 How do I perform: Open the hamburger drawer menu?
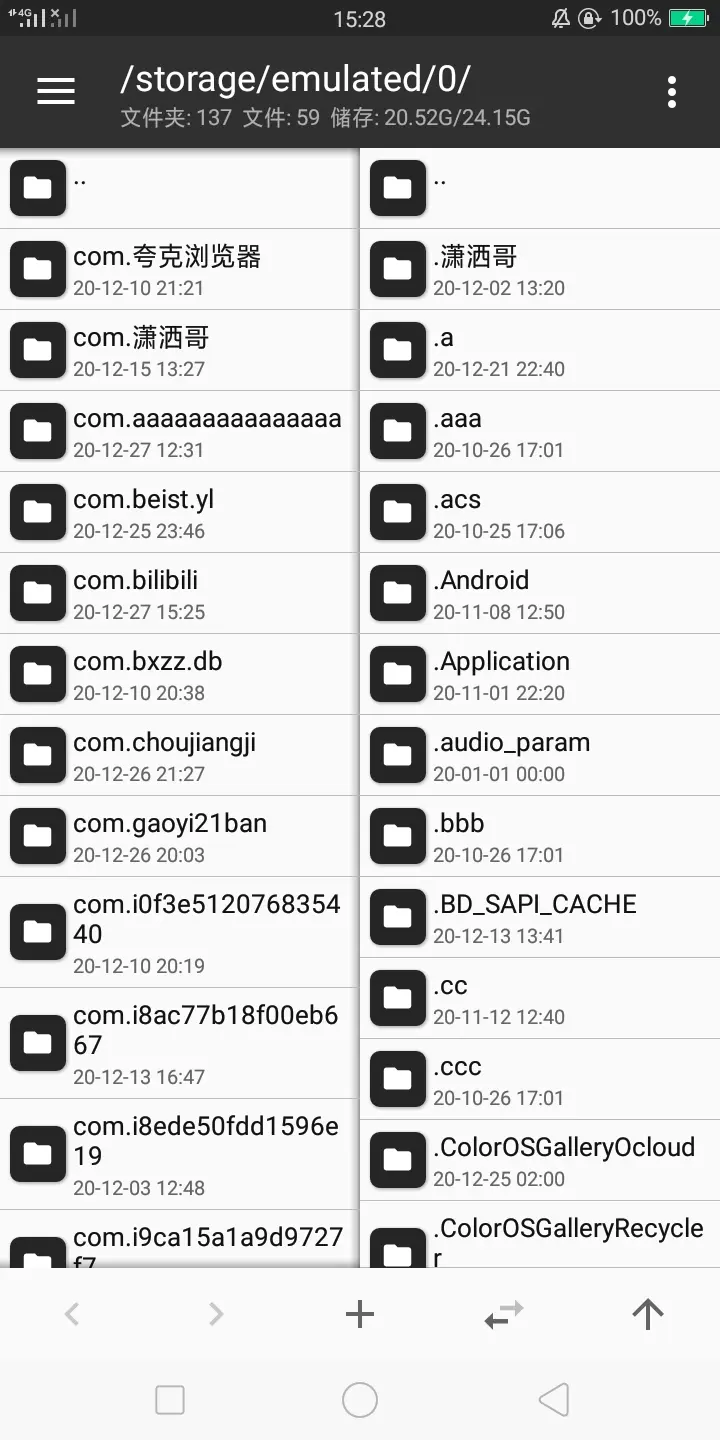click(56, 92)
